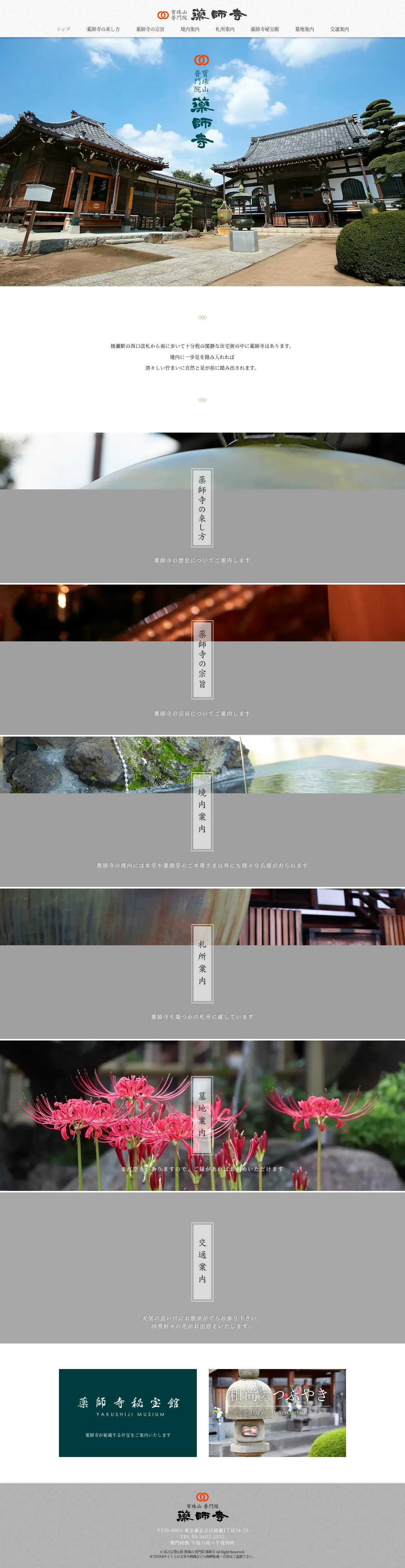Image resolution: width=405 pixels, height=1568 pixels.
Task: Open the トップ navigation link
Action: (x=63, y=29)
